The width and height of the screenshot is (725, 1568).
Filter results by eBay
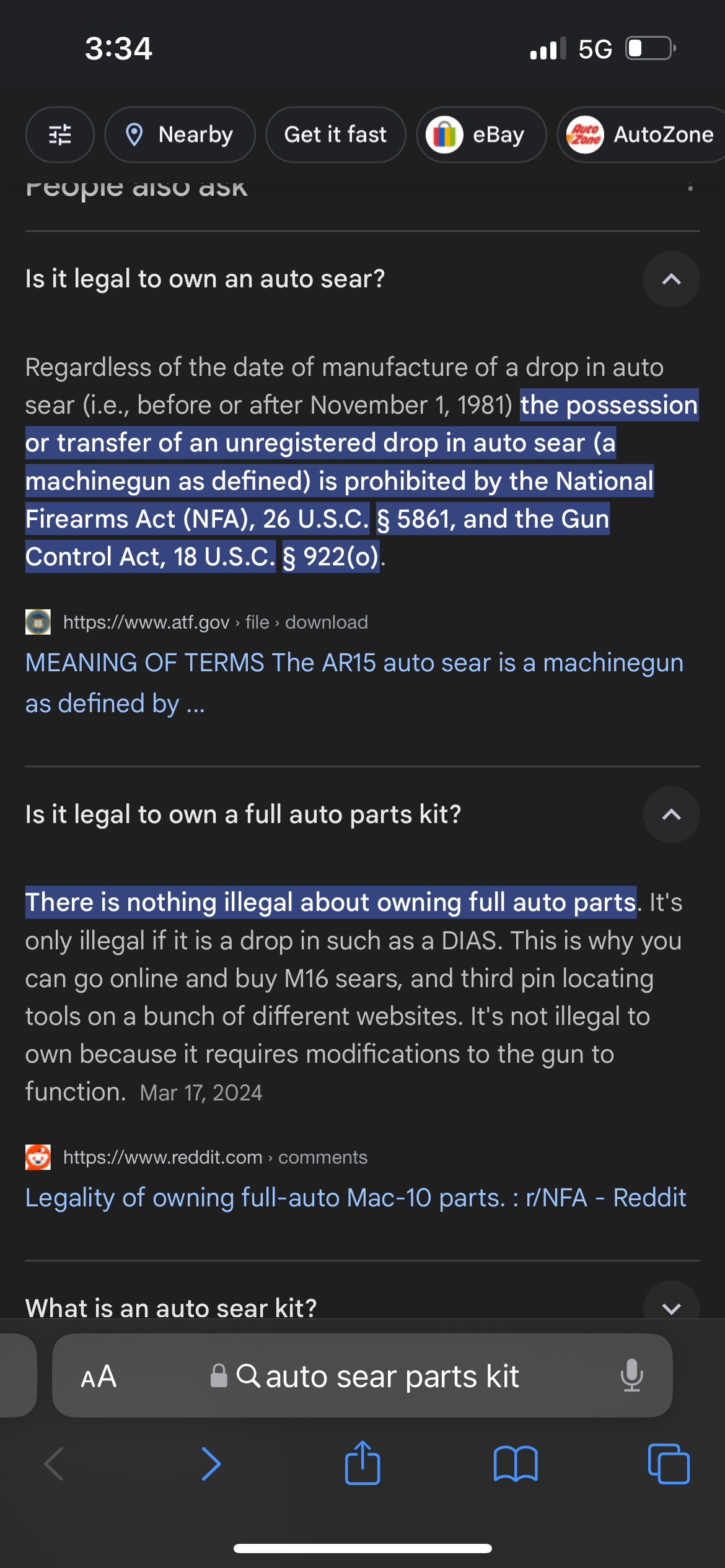click(481, 134)
